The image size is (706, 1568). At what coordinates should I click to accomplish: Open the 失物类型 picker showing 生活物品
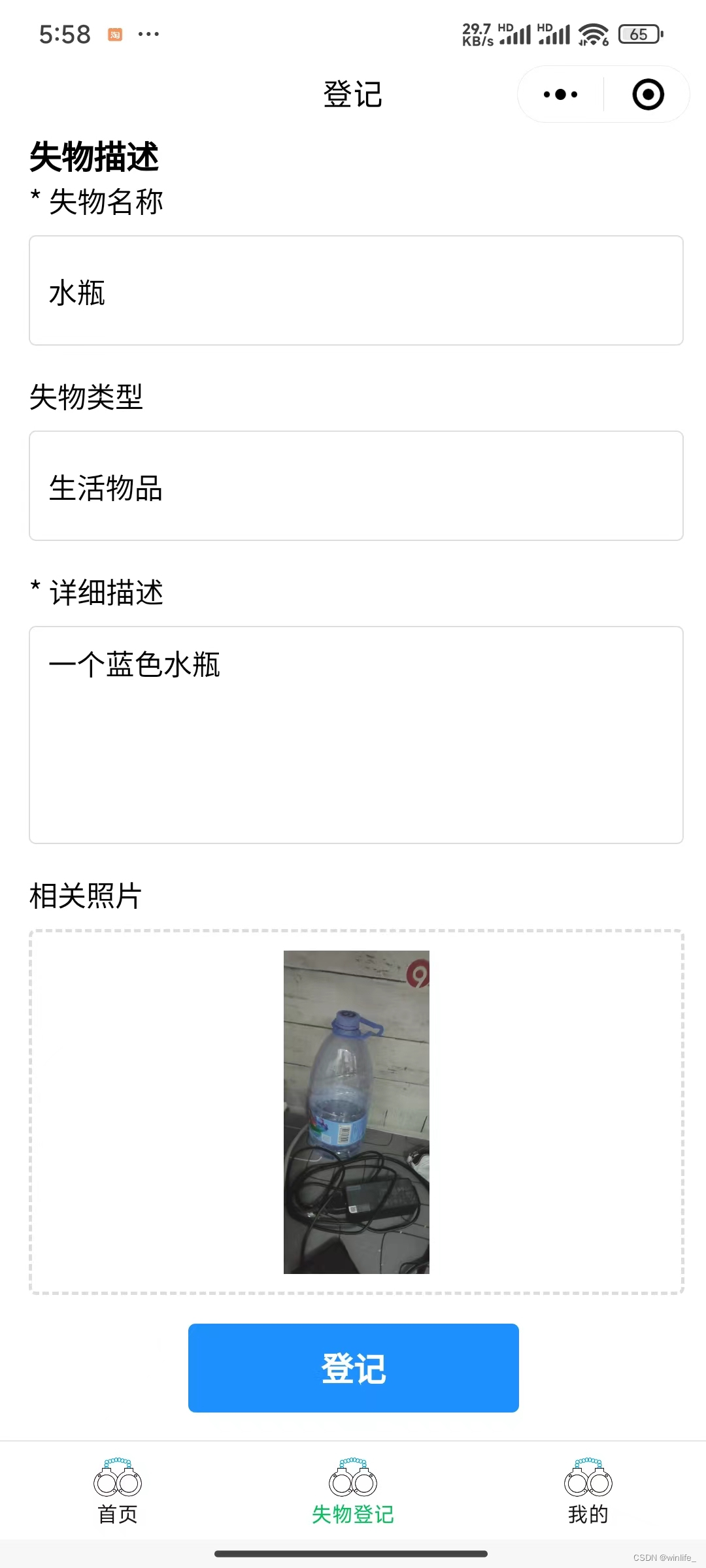pyautogui.click(x=356, y=486)
